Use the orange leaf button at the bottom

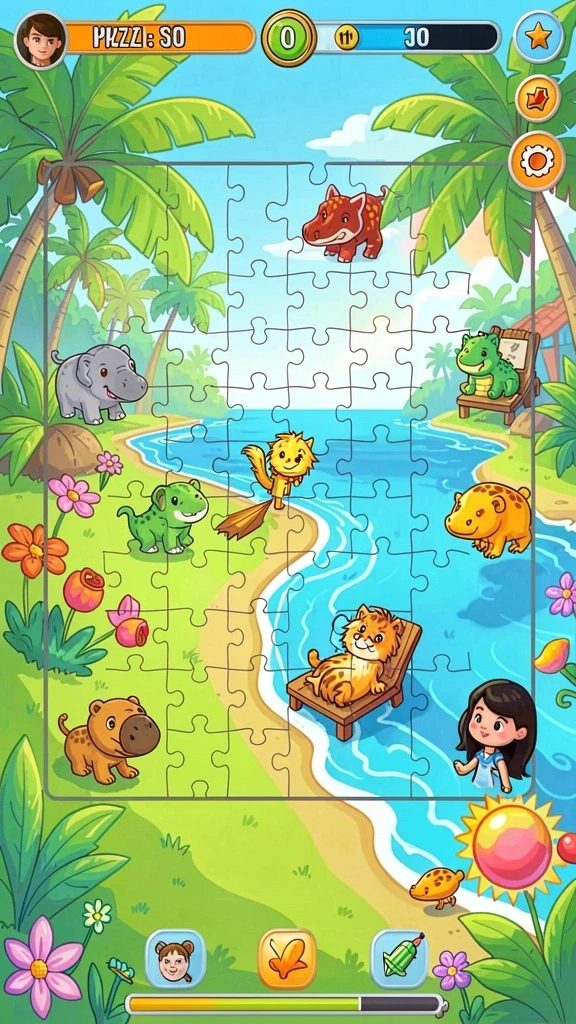[287, 958]
